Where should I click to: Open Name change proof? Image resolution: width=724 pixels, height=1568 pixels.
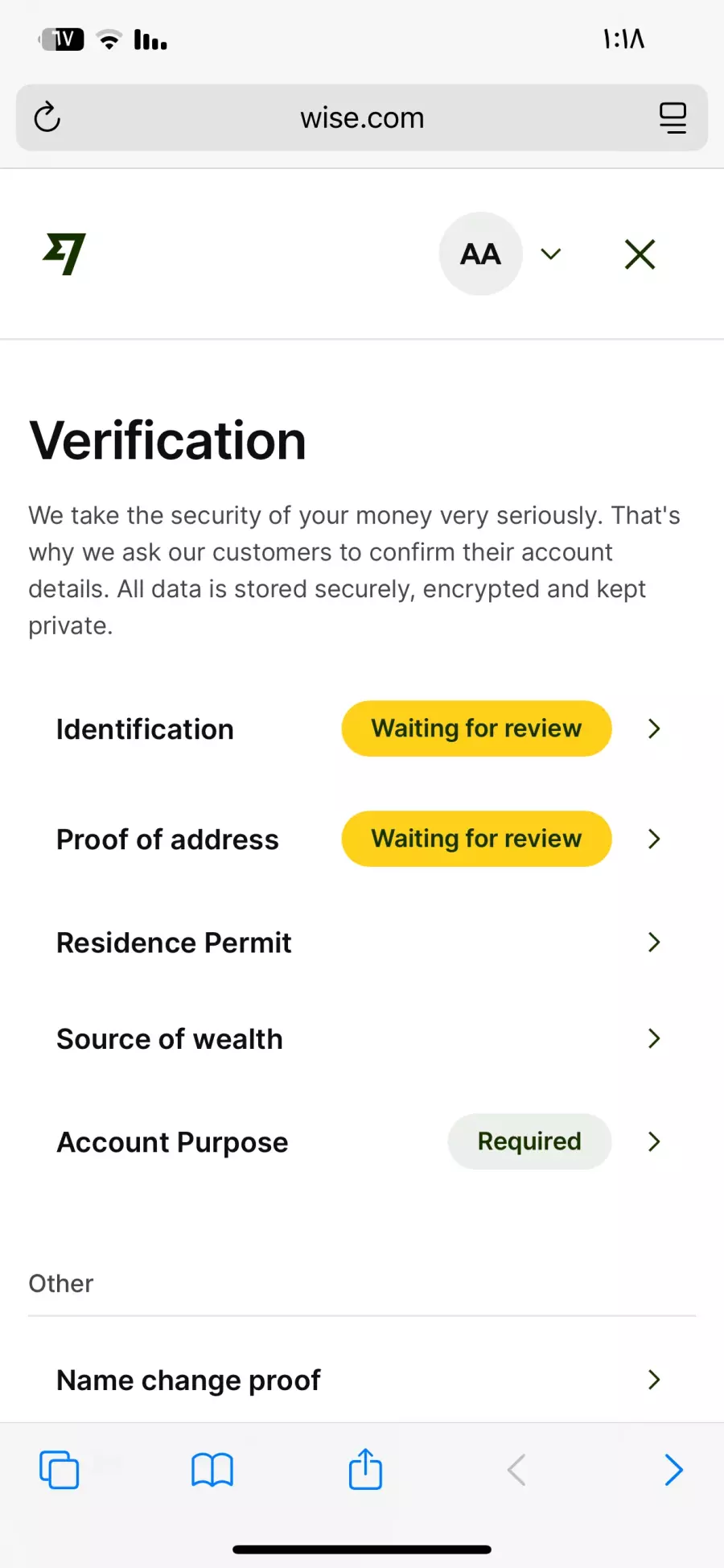[362, 1380]
